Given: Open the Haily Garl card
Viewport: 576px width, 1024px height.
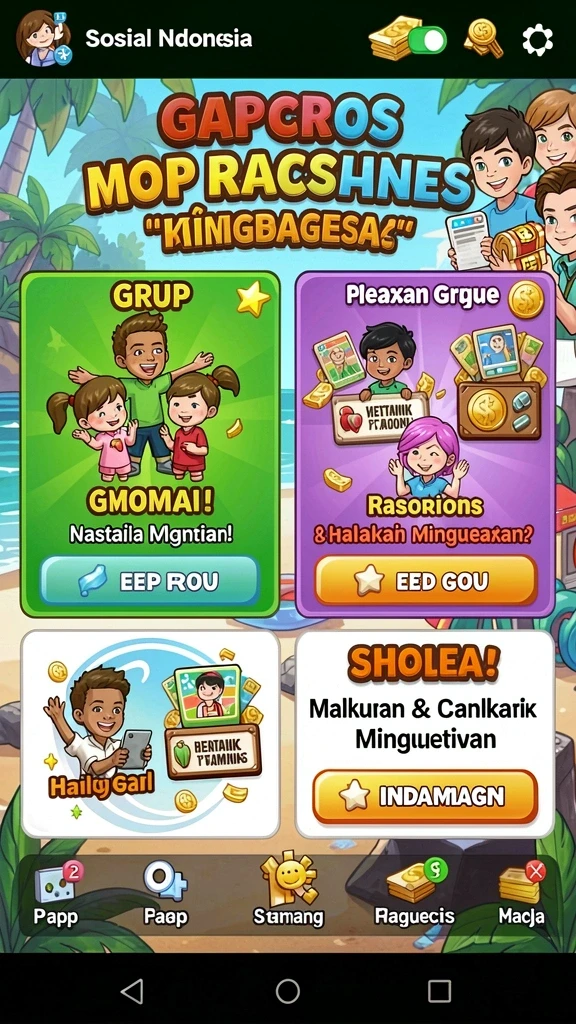Looking at the screenshot, I should click(x=151, y=734).
